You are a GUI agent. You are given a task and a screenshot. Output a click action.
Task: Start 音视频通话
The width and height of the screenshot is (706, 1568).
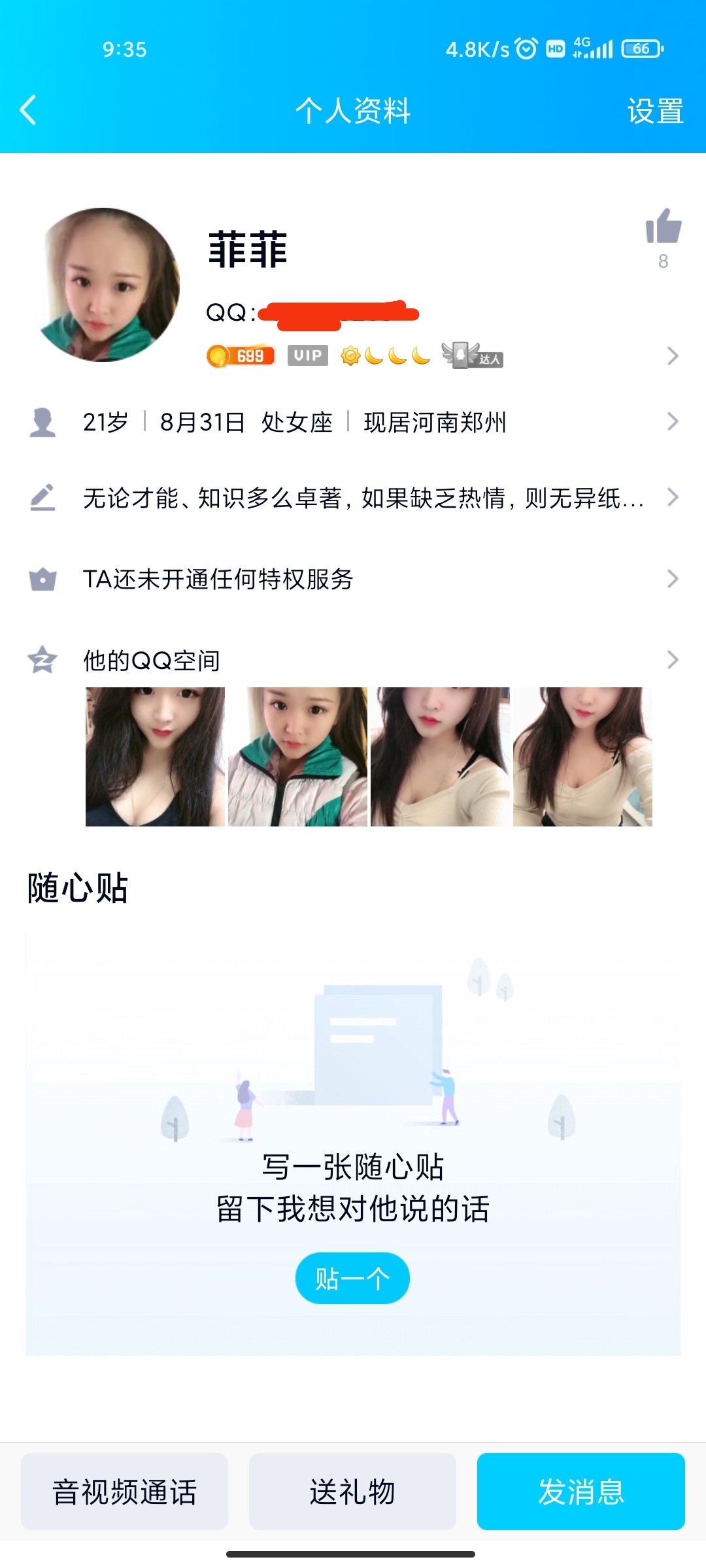[x=124, y=1492]
